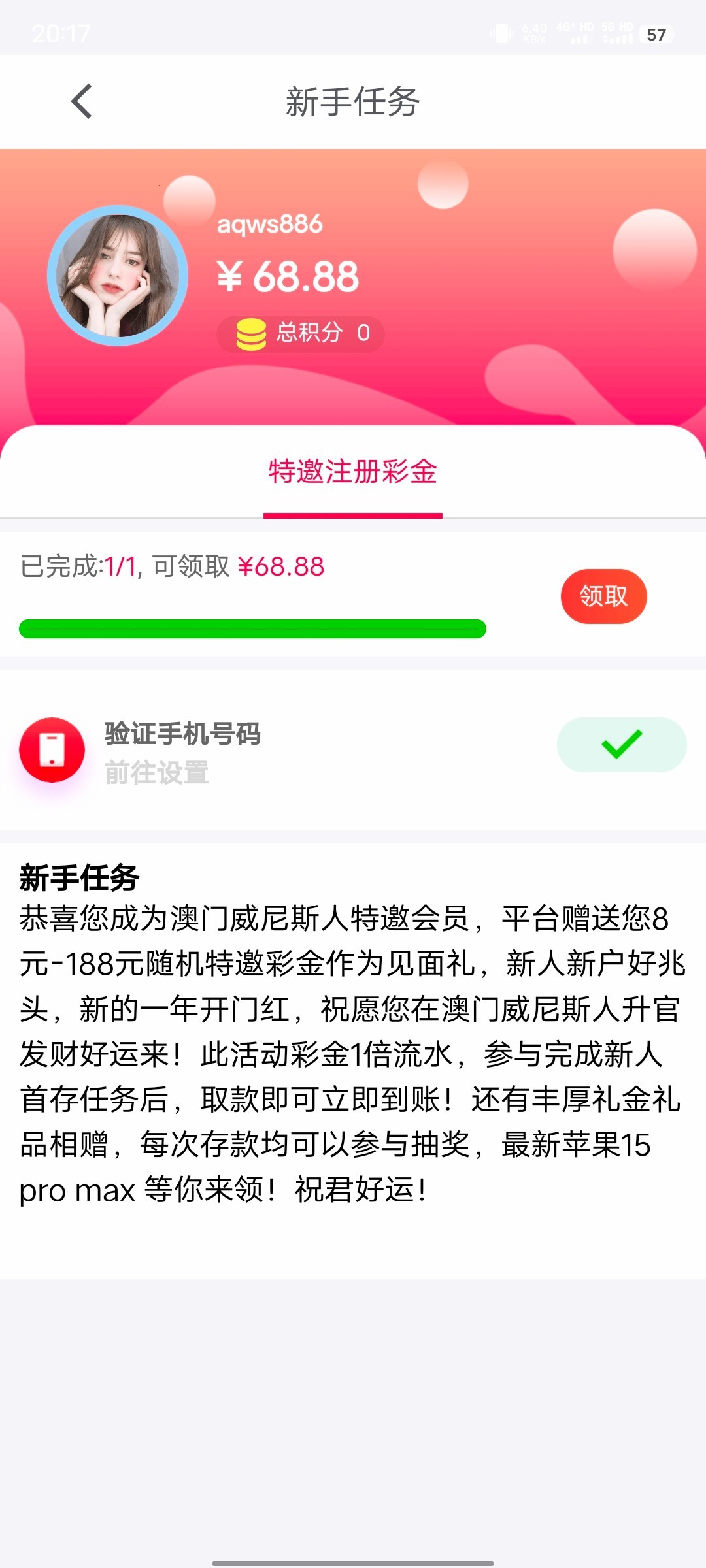Tap the aqws886 profile avatar

[118, 276]
